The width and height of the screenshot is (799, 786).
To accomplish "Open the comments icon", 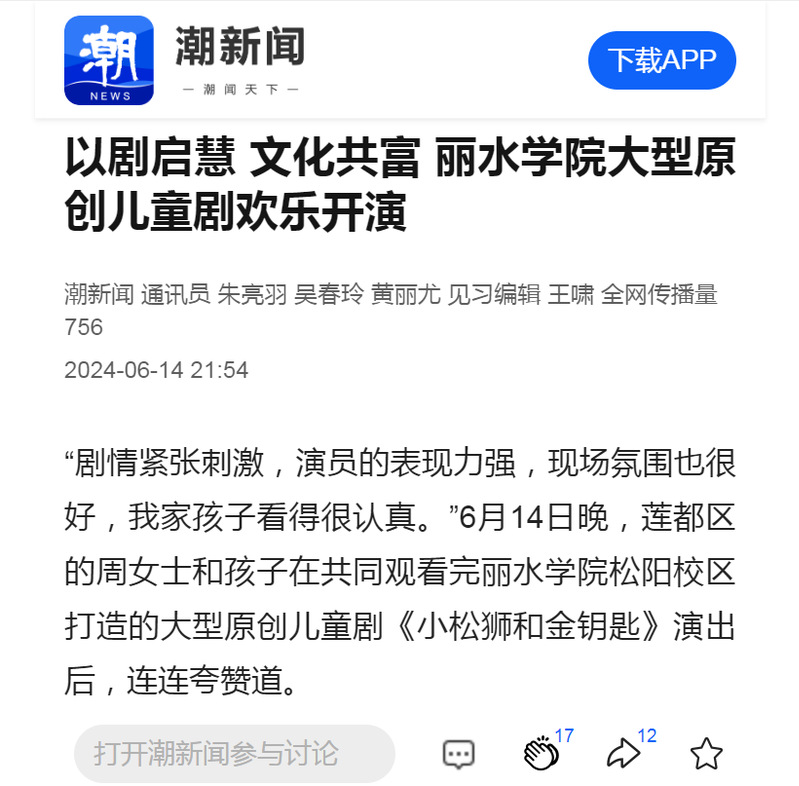I will pyautogui.click(x=459, y=753).
